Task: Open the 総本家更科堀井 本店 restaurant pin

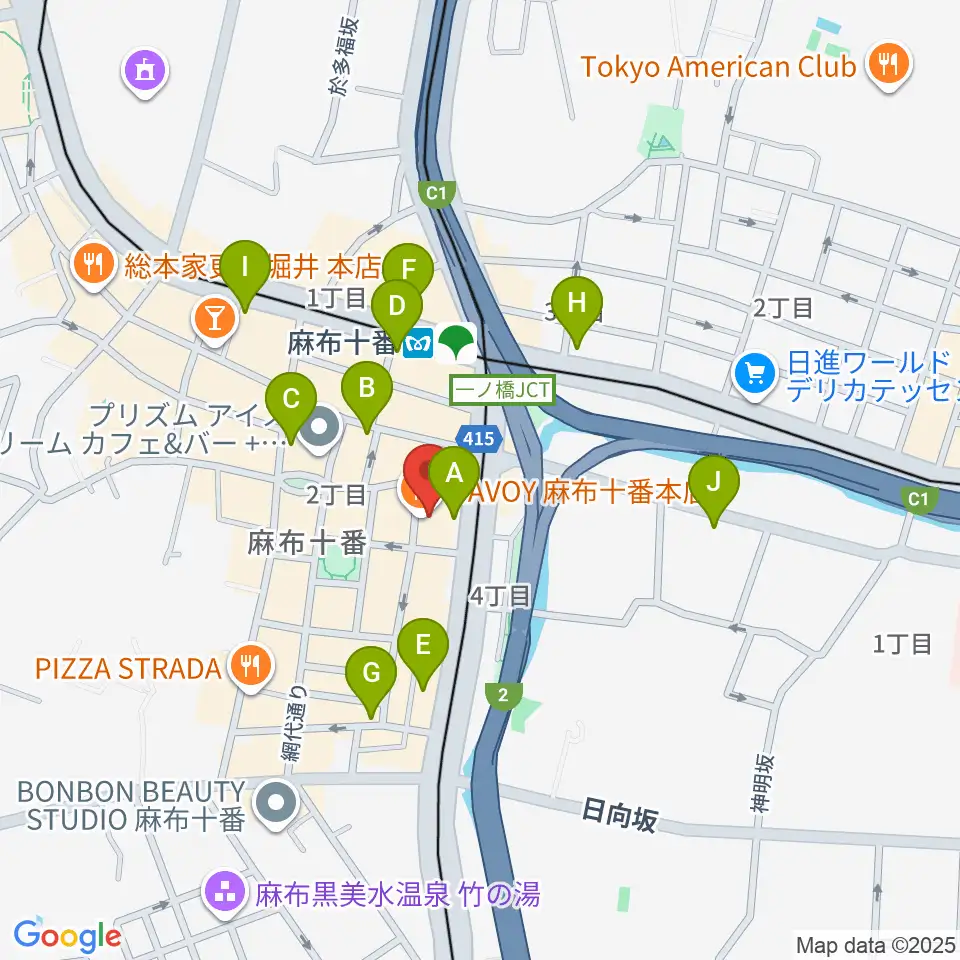Action: (x=93, y=266)
